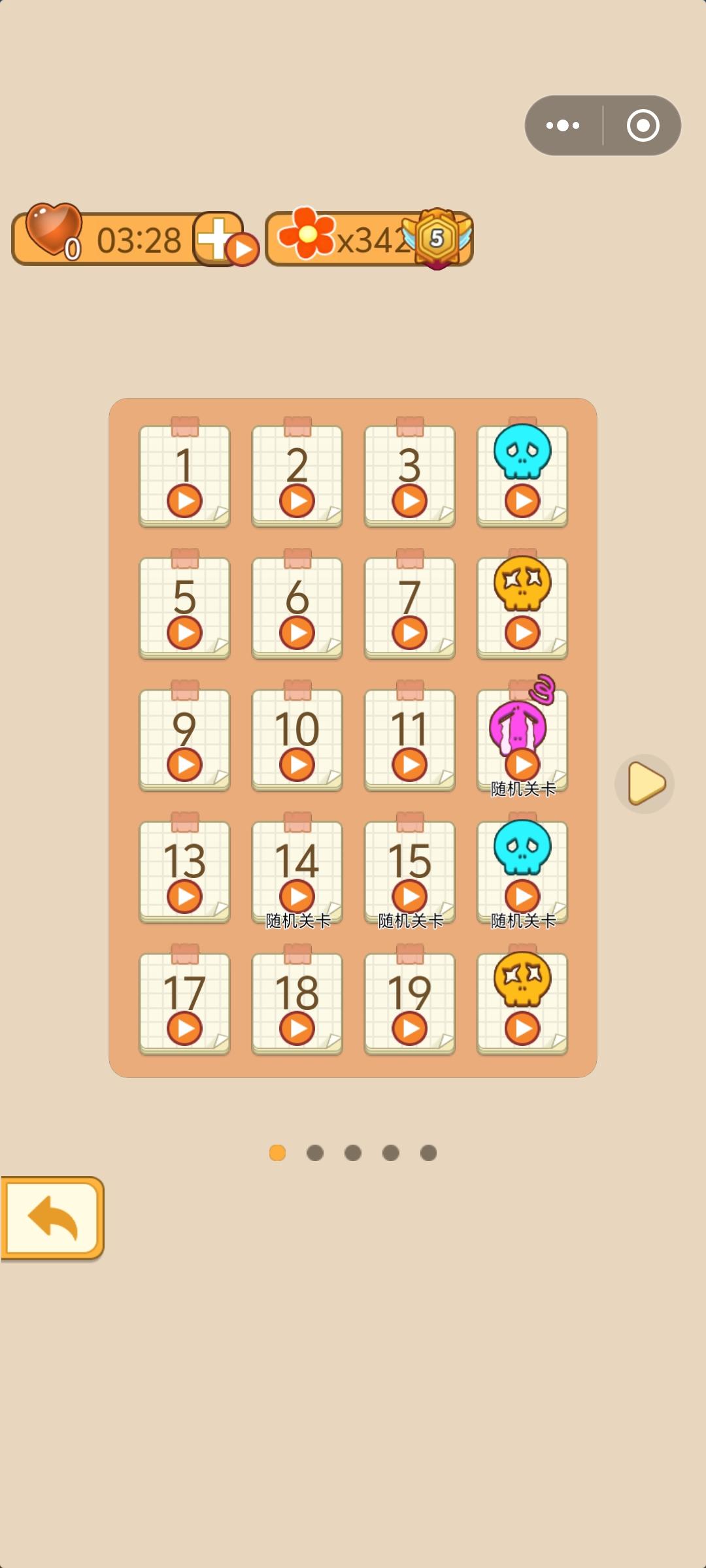Play the blue skull 随机关卡 in row four
This screenshot has height=1568, width=706.
point(521,869)
